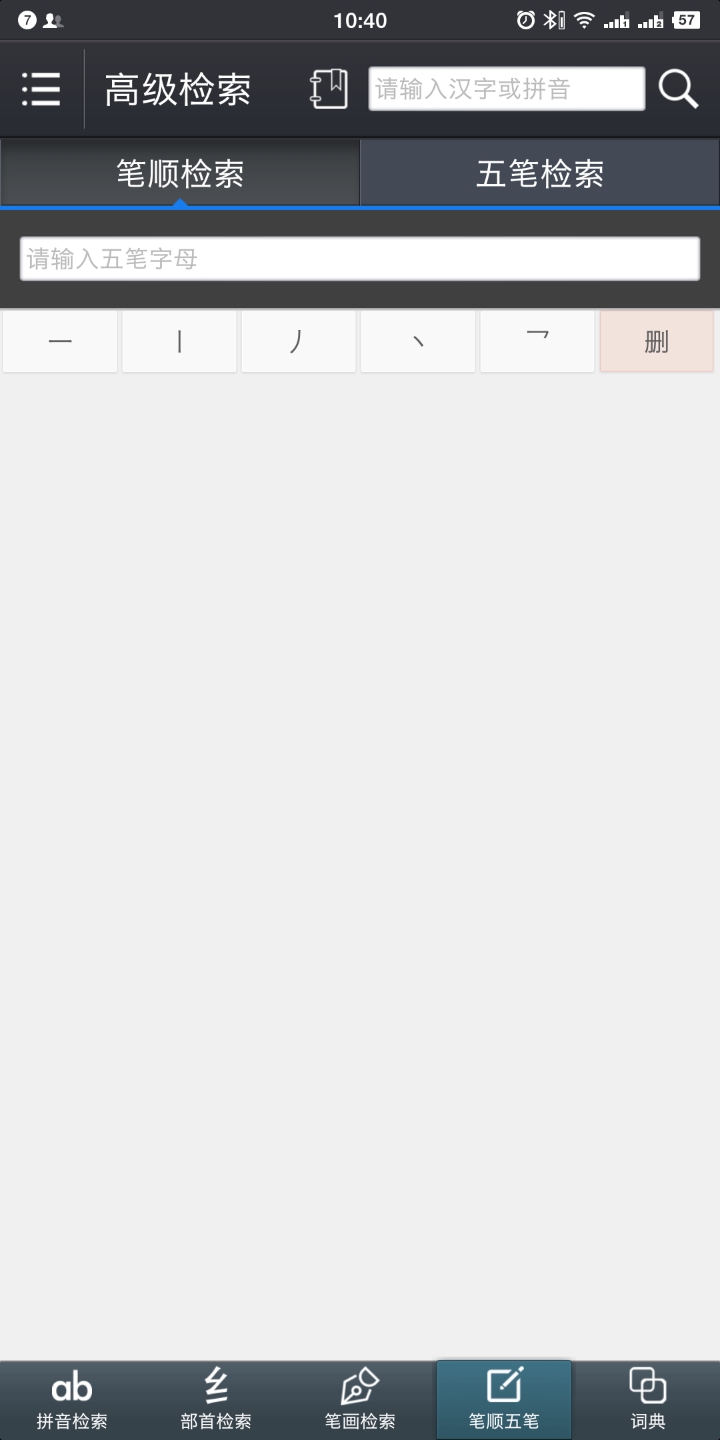720x1440 pixels.
Task: Open the notebook bookmark icon
Action: pyautogui.click(x=329, y=90)
